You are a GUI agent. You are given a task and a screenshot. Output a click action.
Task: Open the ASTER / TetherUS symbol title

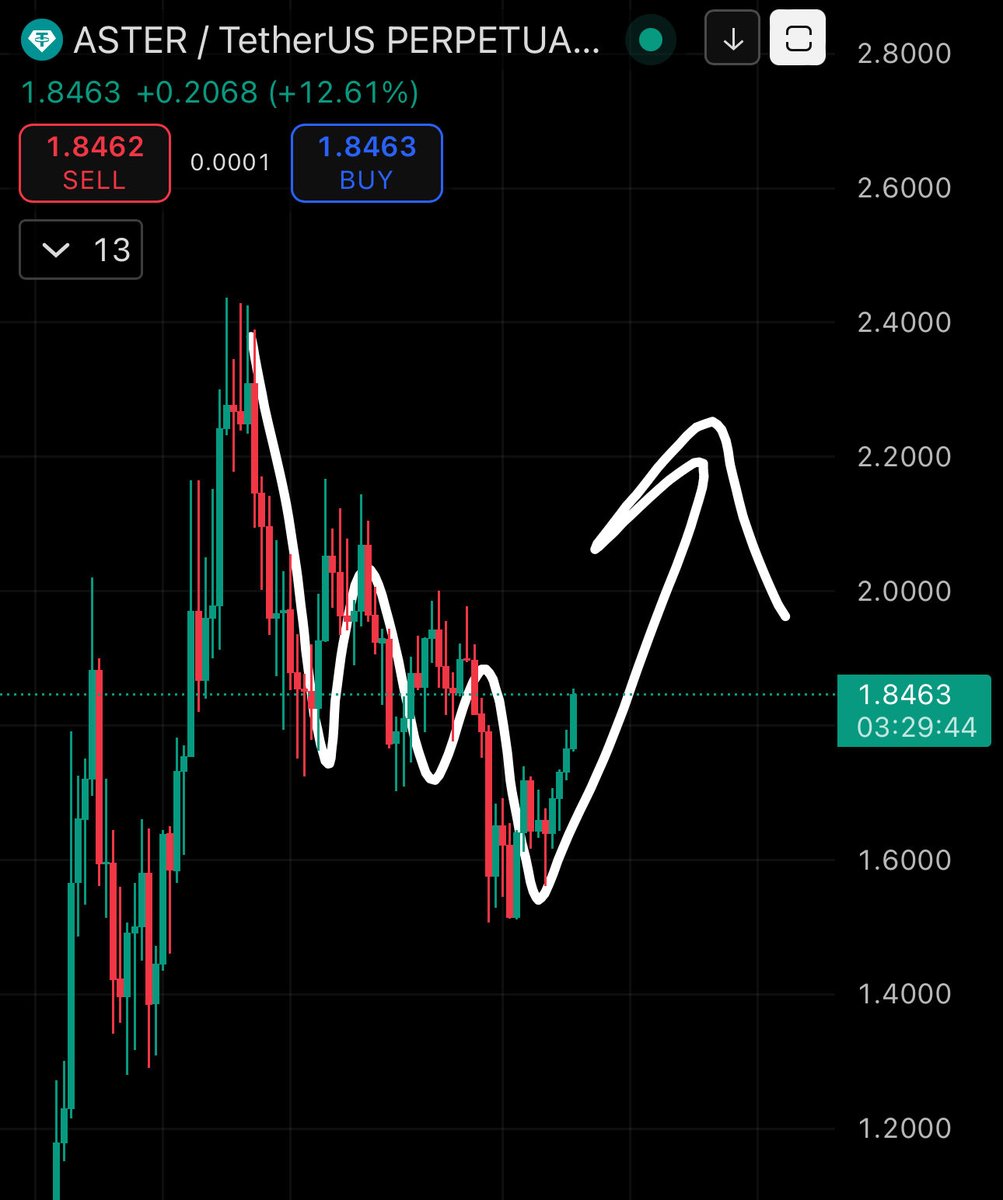pyautogui.click(x=336, y=40)
